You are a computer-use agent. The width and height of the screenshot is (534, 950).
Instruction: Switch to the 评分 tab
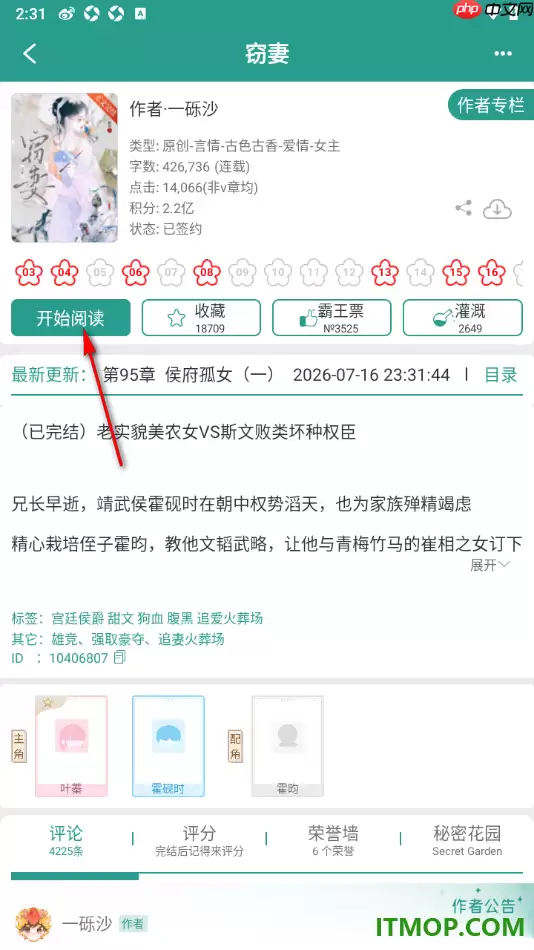(x=199, y=840)
